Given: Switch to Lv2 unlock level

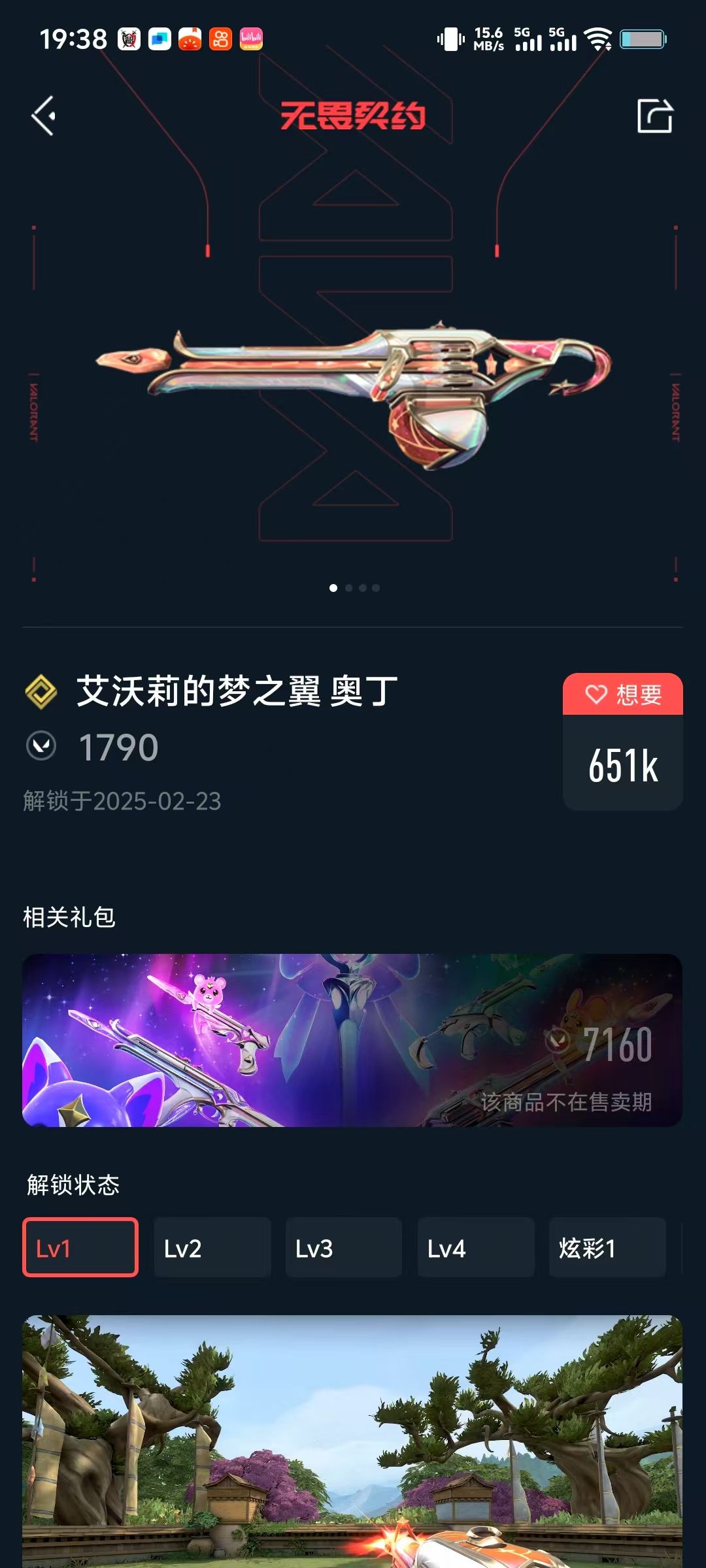Looking at the screenshot, I should pyautogui.click(x=212, y=1247).
